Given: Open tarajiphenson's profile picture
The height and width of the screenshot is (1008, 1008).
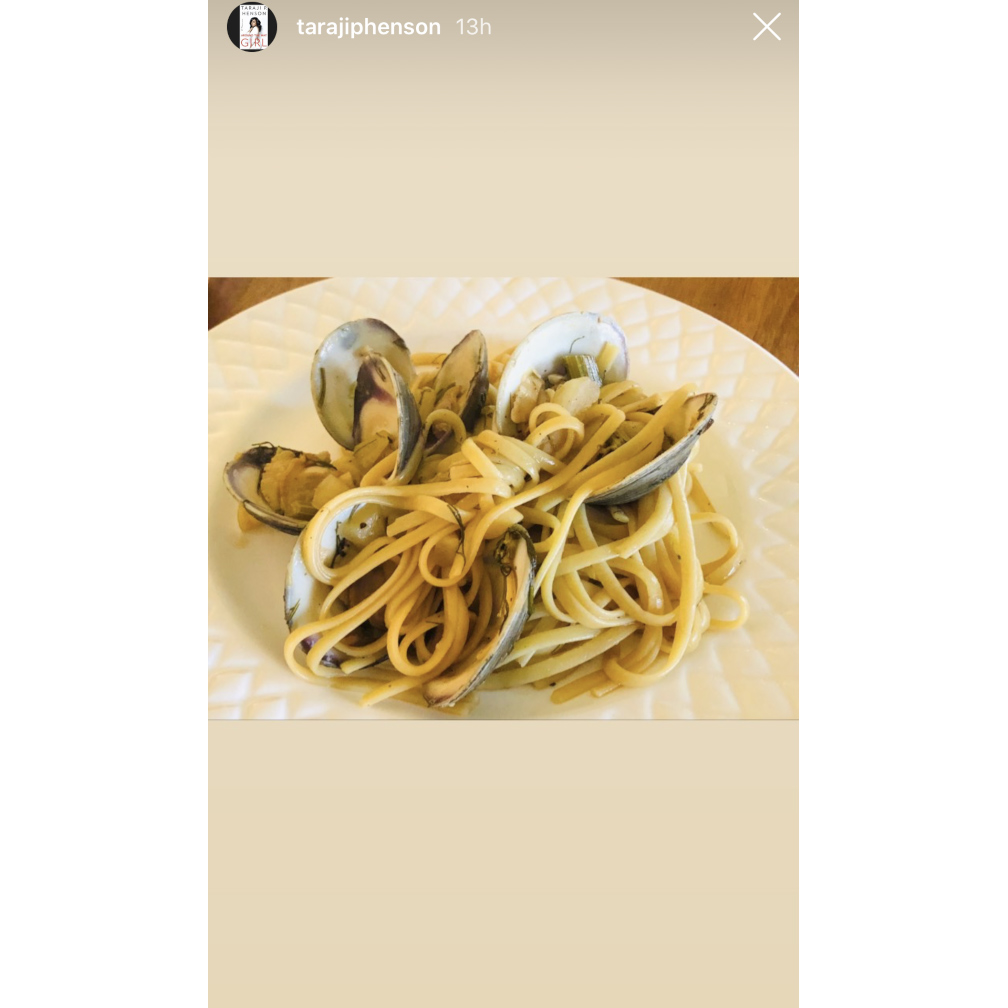Looking at the screenshot, I should point(252,27).
